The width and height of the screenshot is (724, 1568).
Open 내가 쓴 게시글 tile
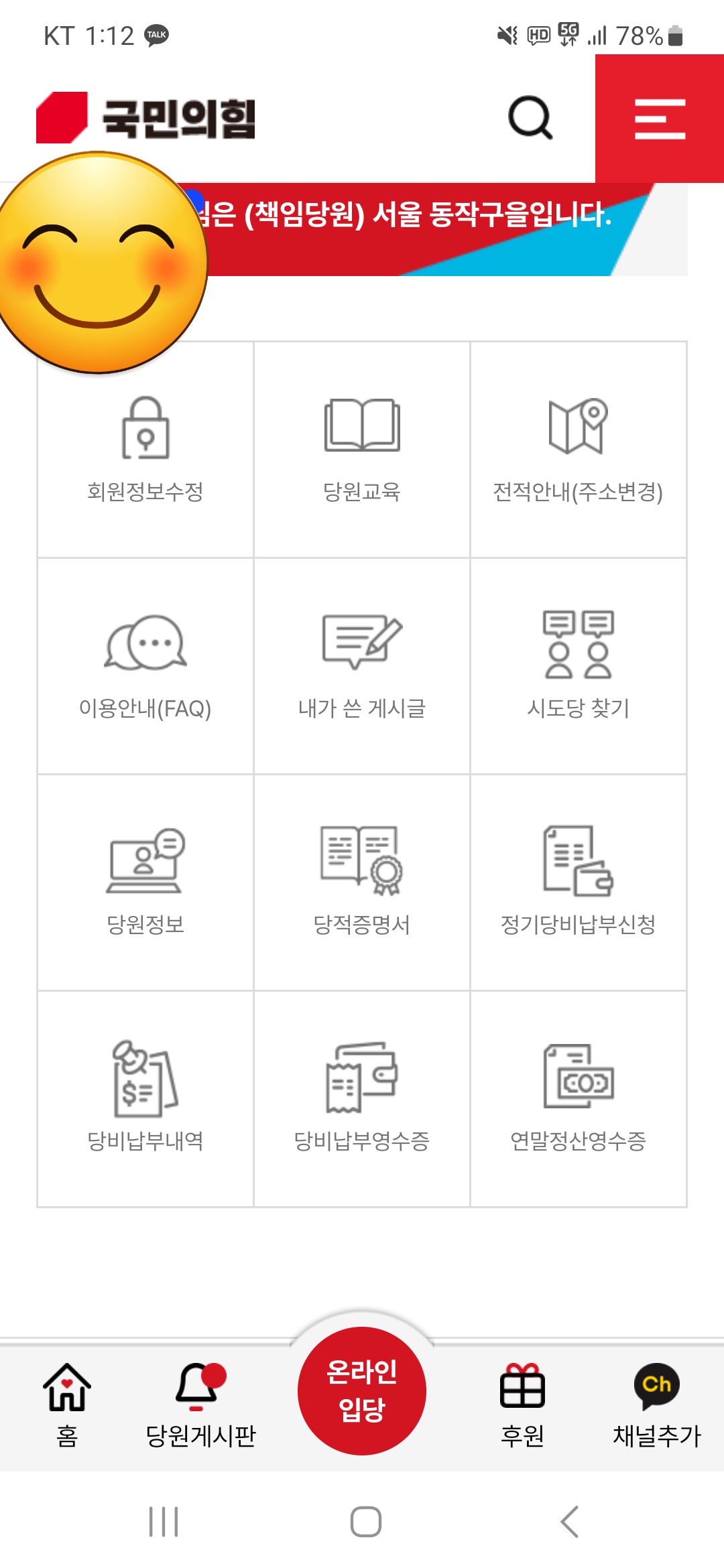(362, 666)
